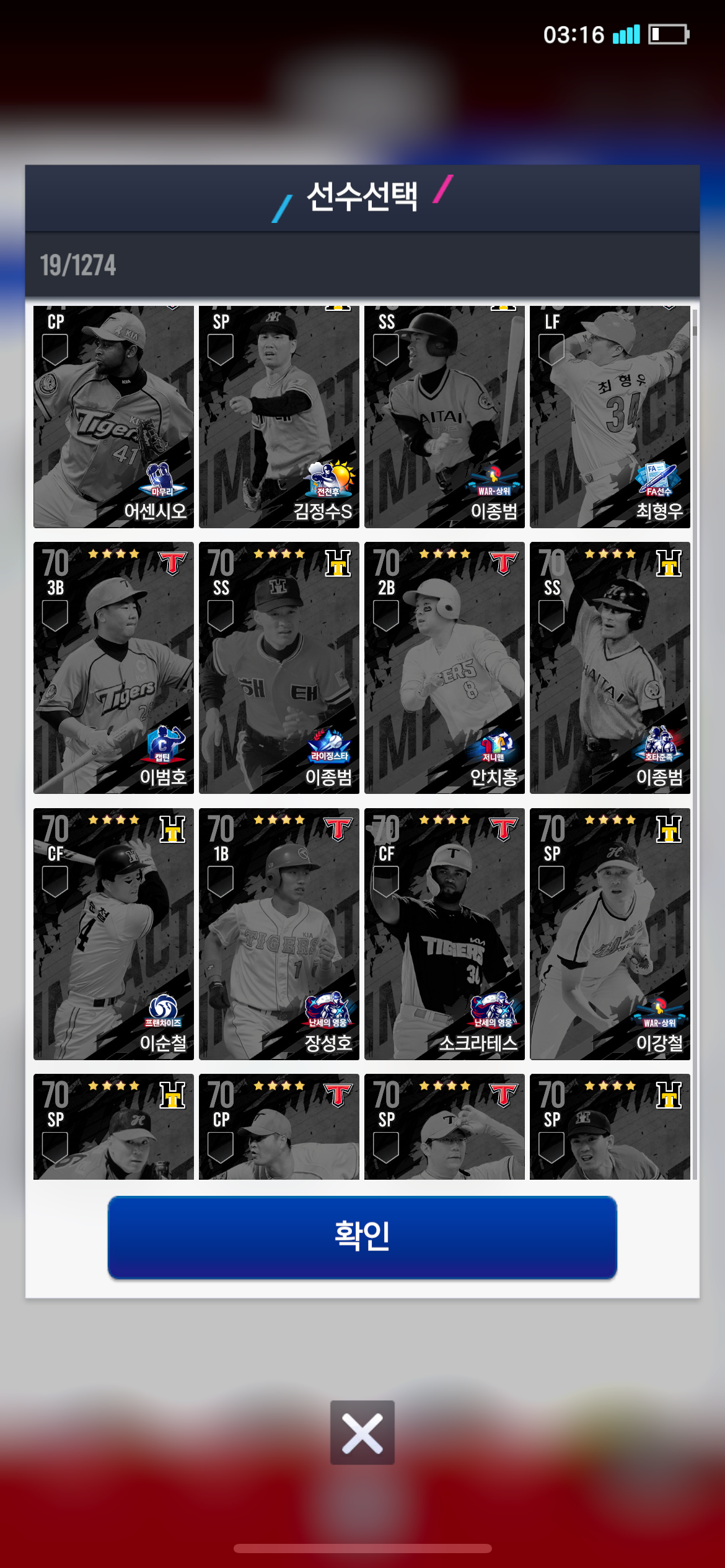725x1568 pixels.
Task: Select the 김정수S SP player card
Action: 279,417
